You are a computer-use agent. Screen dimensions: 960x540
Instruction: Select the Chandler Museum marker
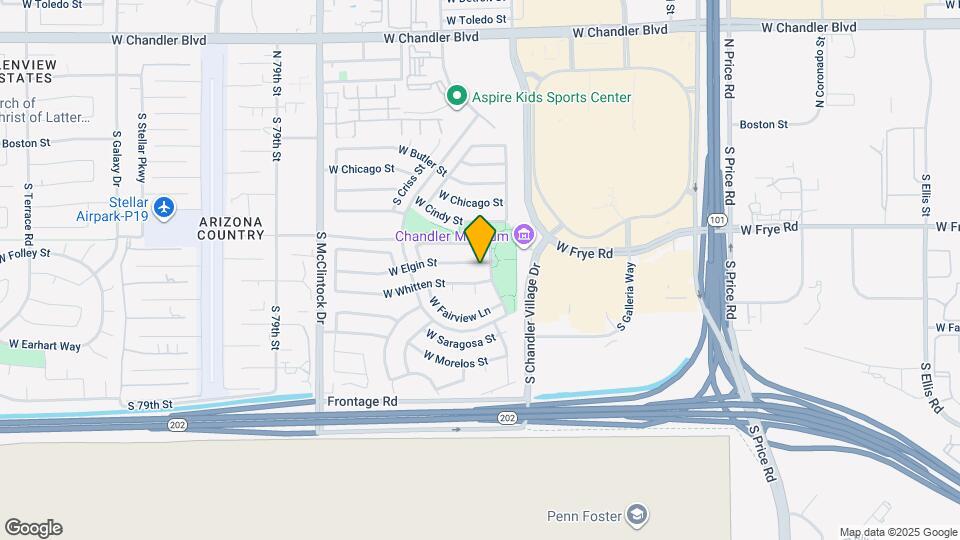523,236
